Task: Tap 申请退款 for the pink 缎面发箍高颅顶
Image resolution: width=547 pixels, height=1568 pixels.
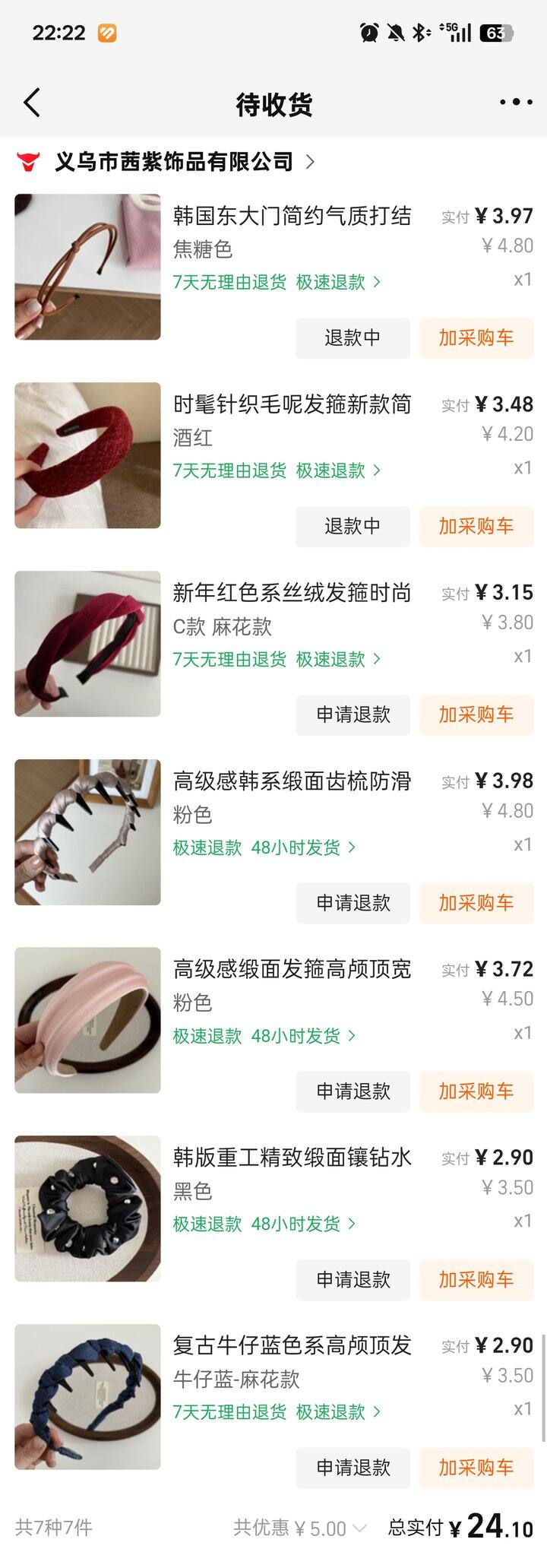Action: (x=353, y=1091)
